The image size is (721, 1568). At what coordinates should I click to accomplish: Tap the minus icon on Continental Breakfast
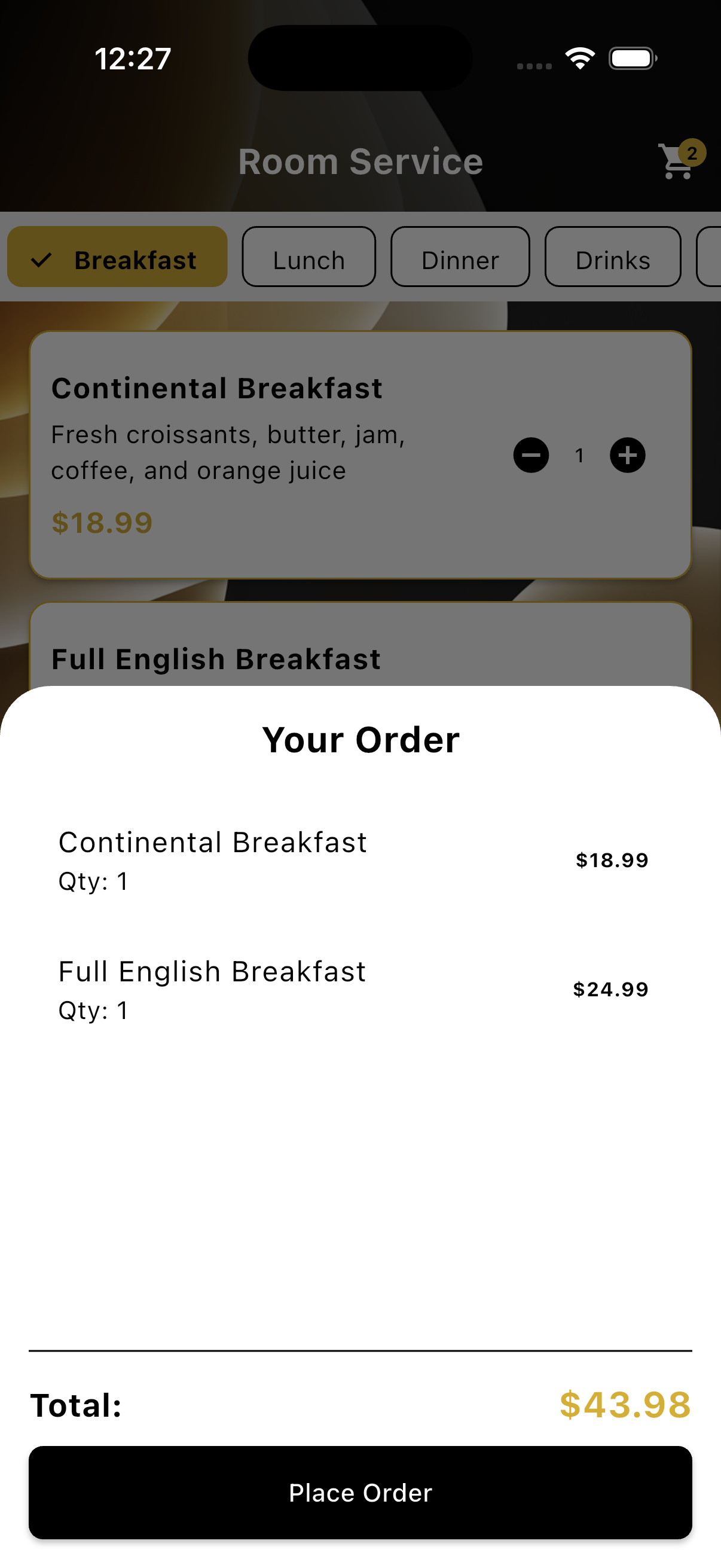(530, 455)
